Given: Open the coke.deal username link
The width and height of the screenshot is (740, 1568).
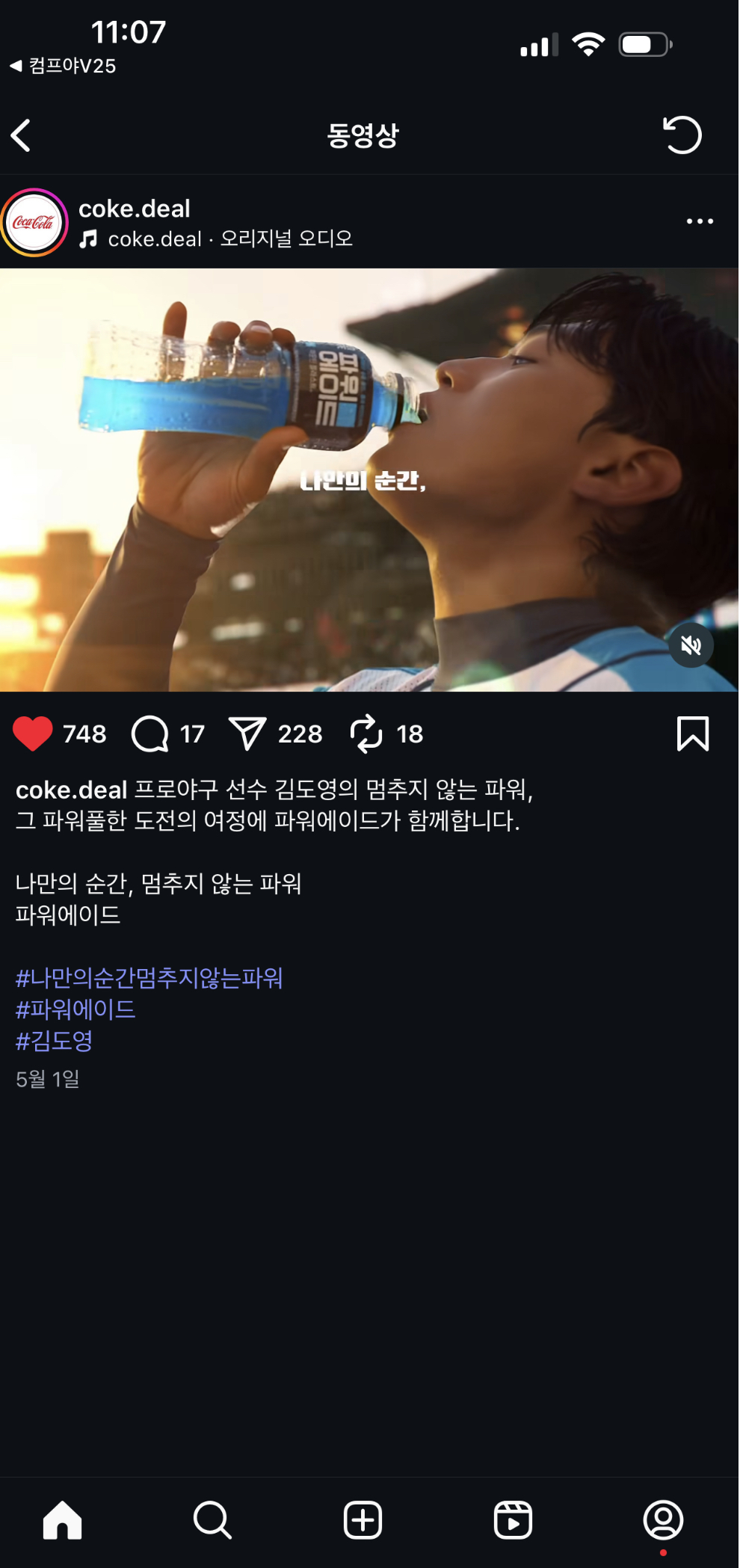Looking at the screenshot, I should [135, 209].
